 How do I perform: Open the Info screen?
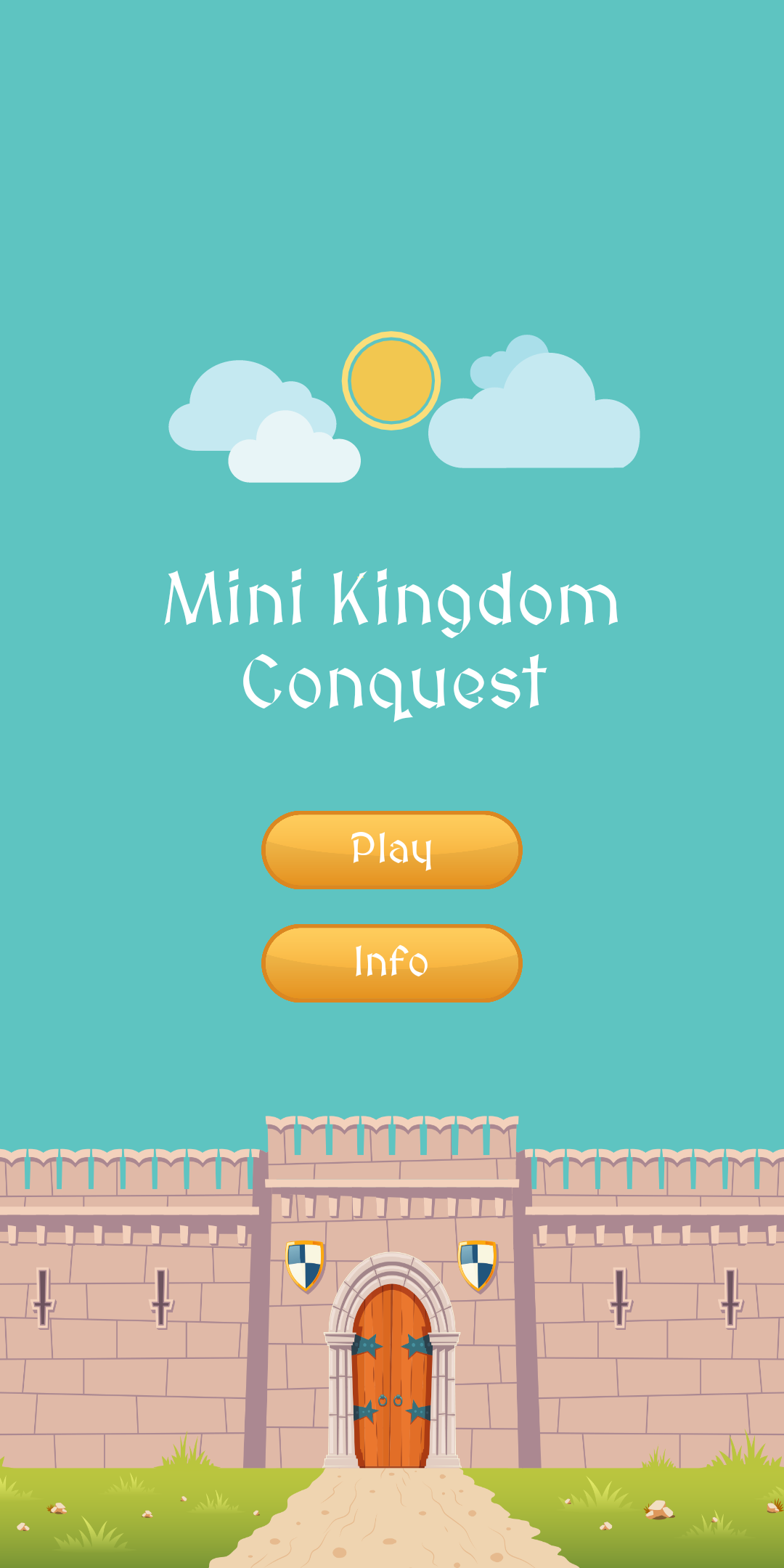391,963
